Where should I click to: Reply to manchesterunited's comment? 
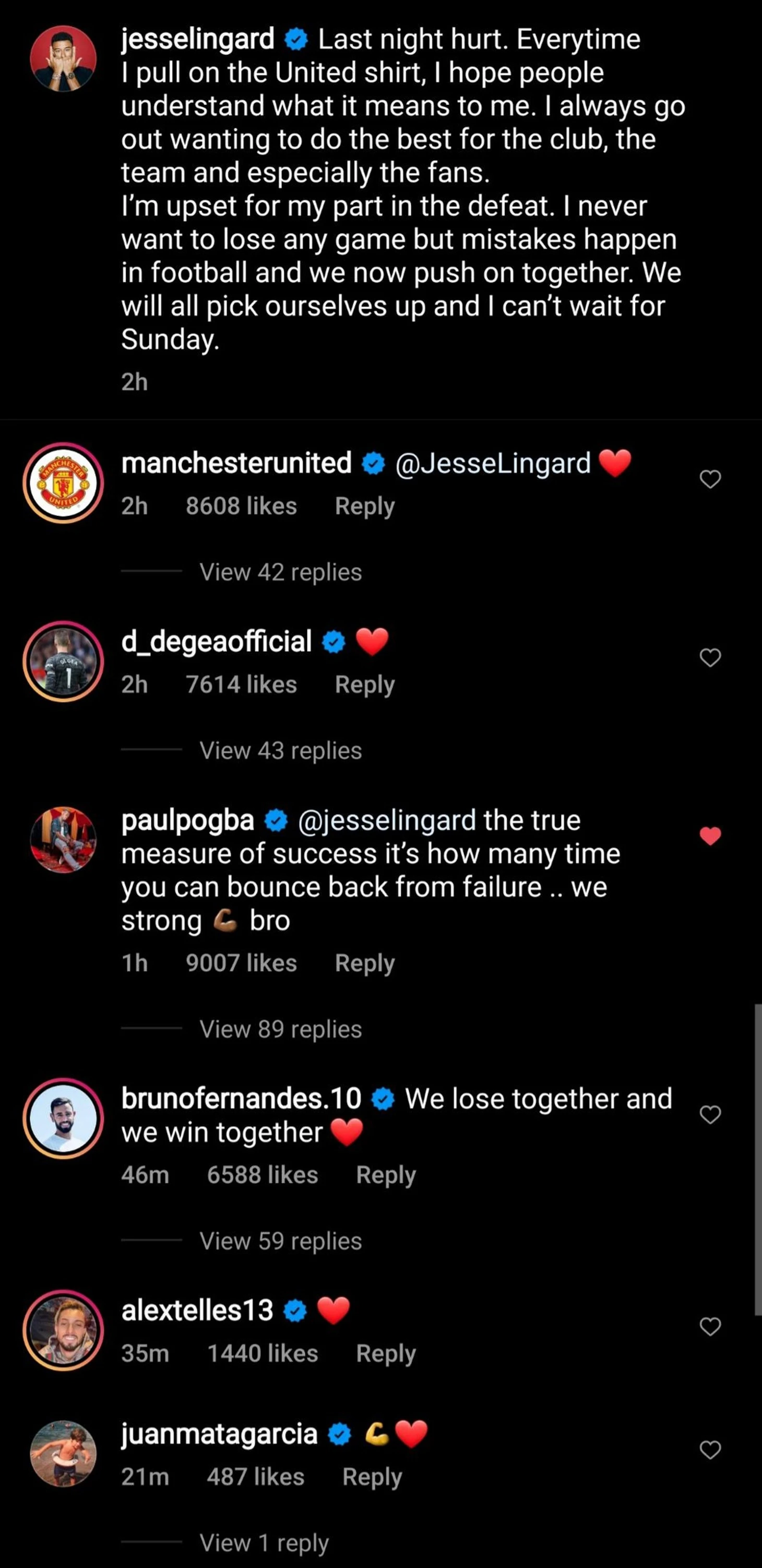[365, 506]
